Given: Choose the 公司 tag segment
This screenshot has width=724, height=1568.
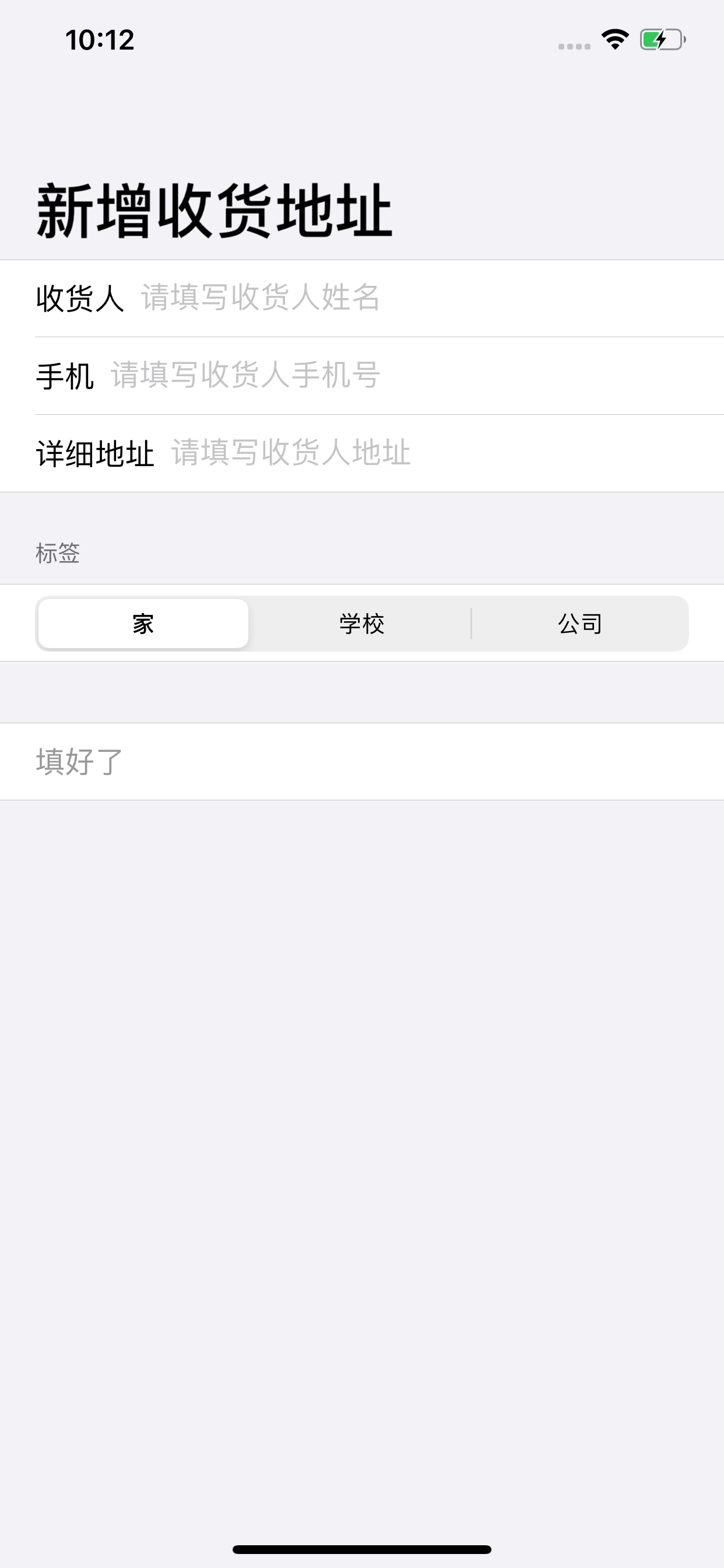Looking at the screenshot, I should [580, 624].
